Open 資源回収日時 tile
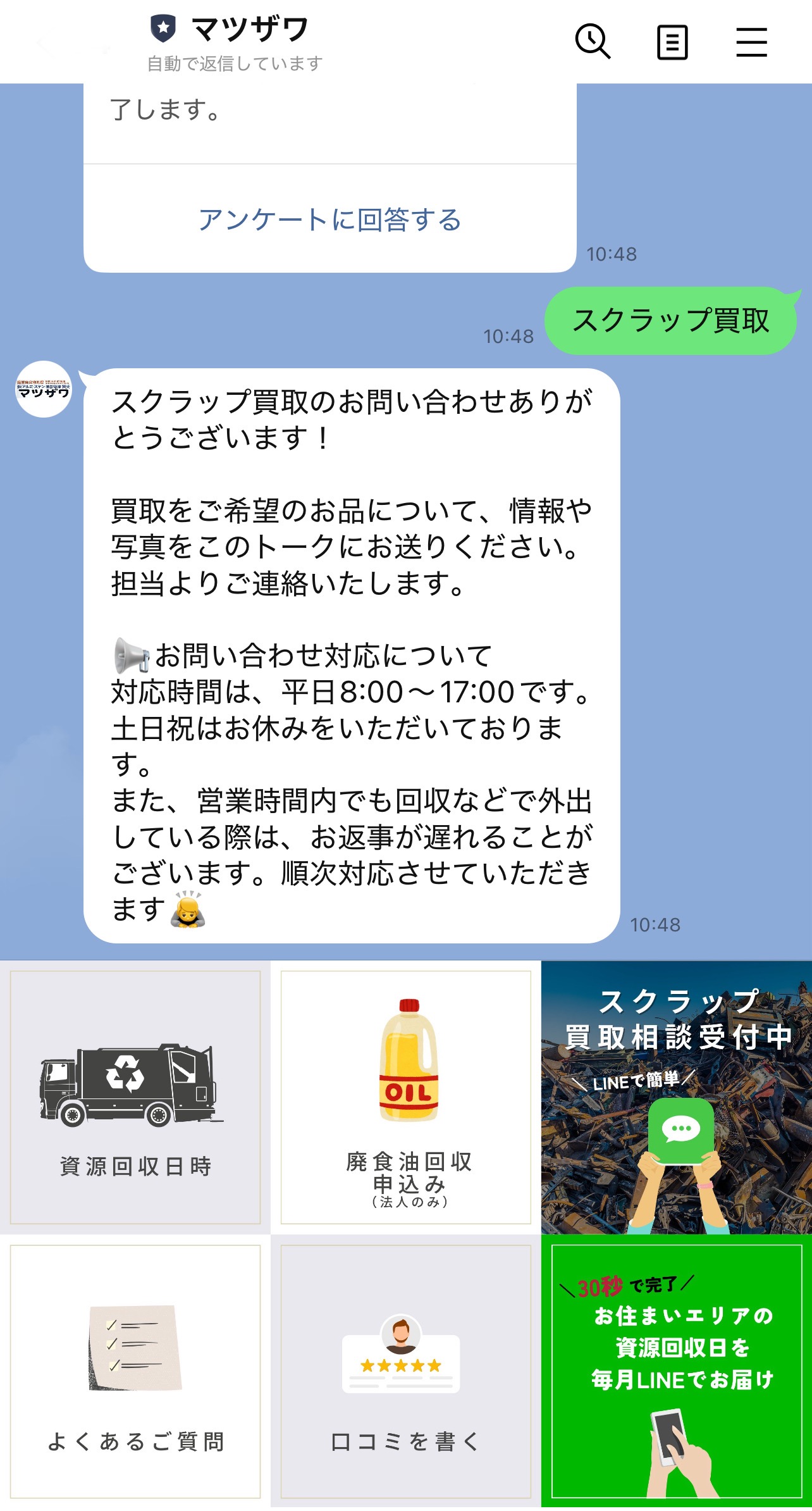Image resolution: width=812 pixels, height=1511 pixels. (x=135, y=1097)
